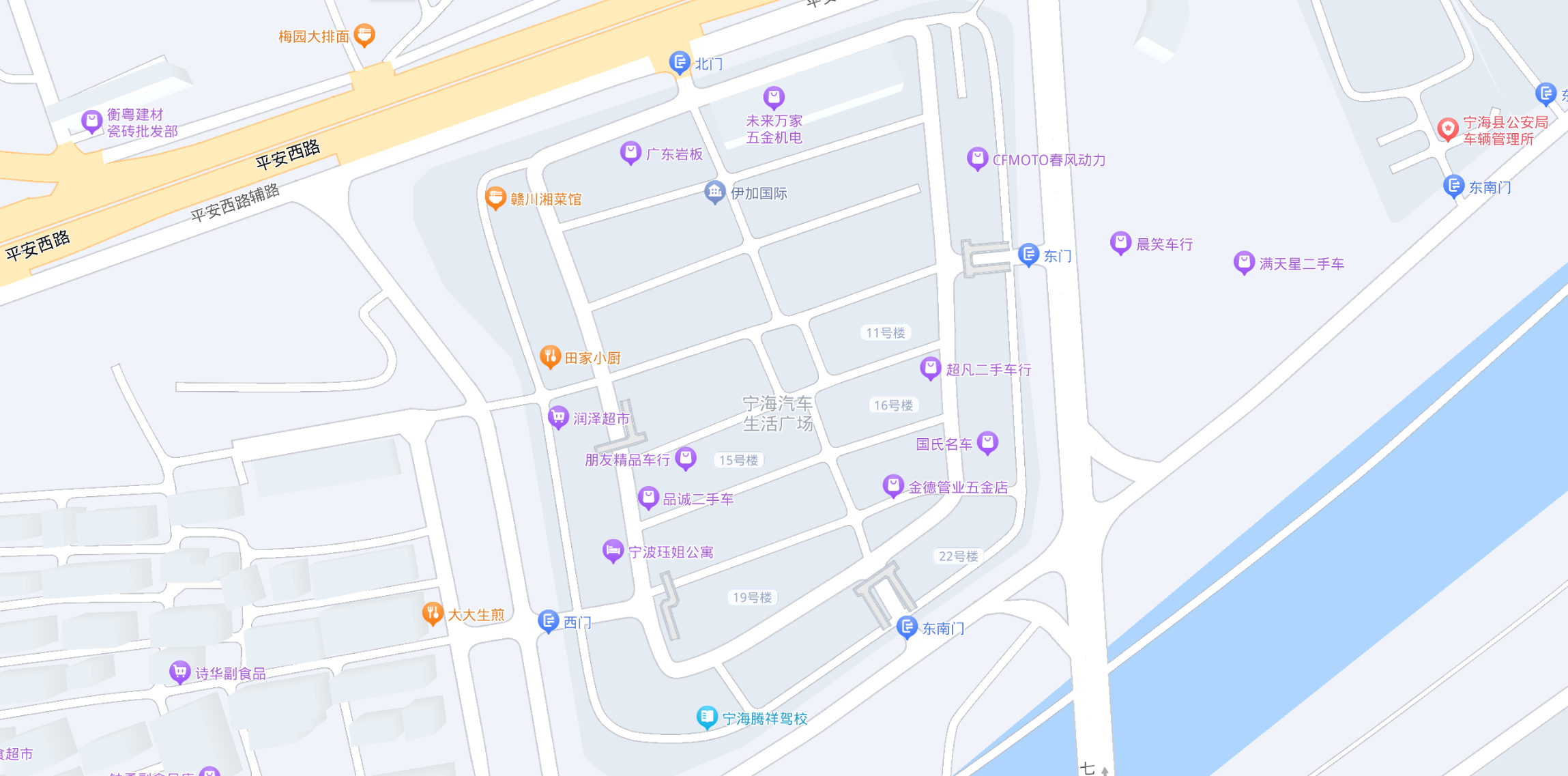Tap the 润泽超市 supermarket marker
The height and width of the screenshot is (776, 1568).
(x=558, y=417)
